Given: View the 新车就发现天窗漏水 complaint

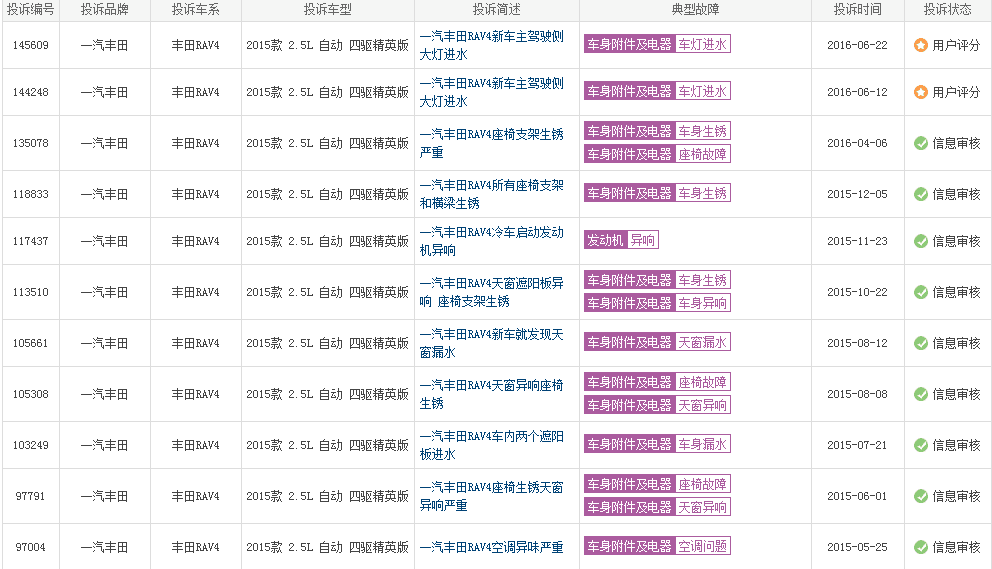Looking at the screenshot, I should click(x=491, y=334).
